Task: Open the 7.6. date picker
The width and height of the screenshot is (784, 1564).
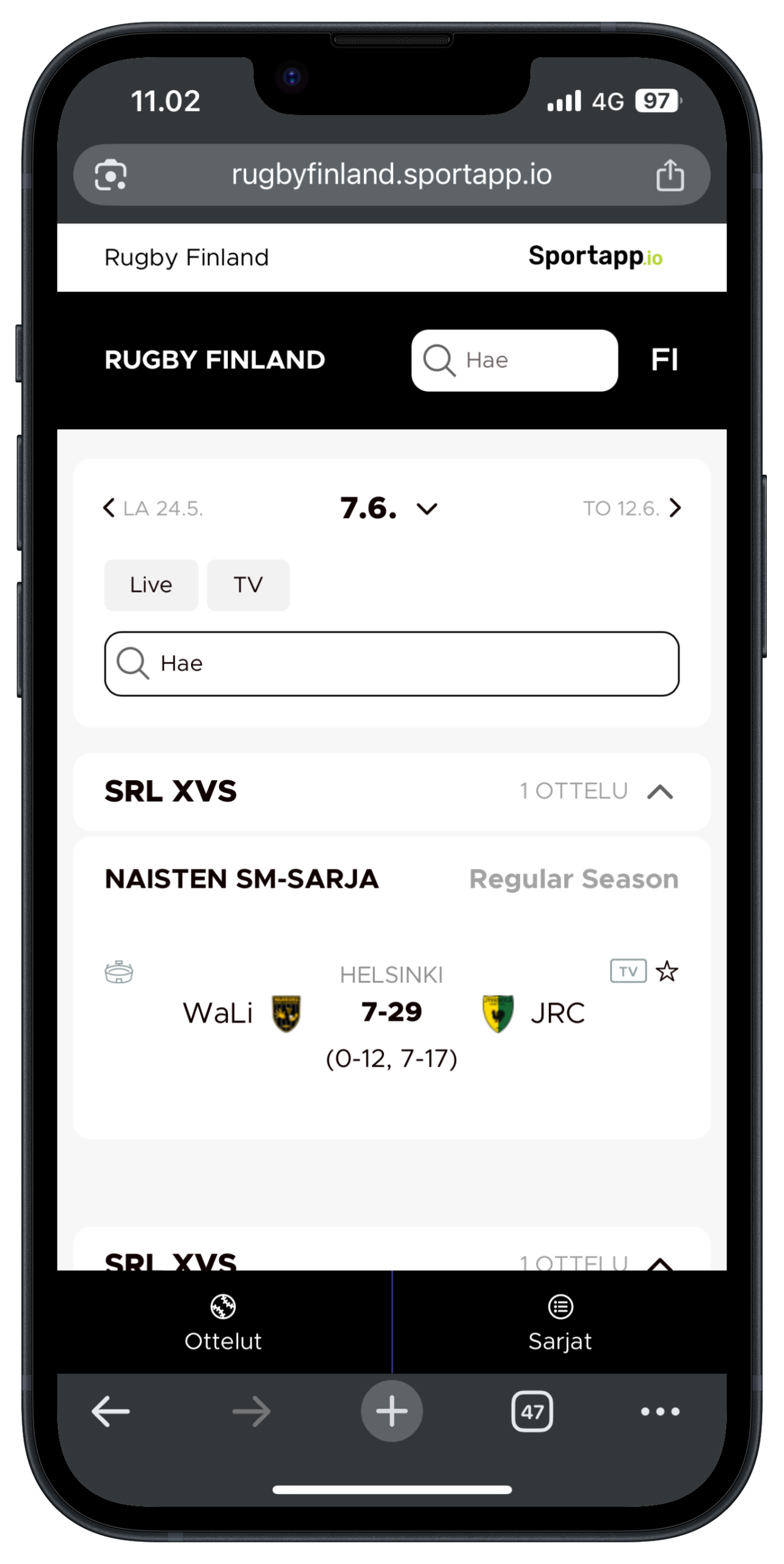Action: click(389, 508)
